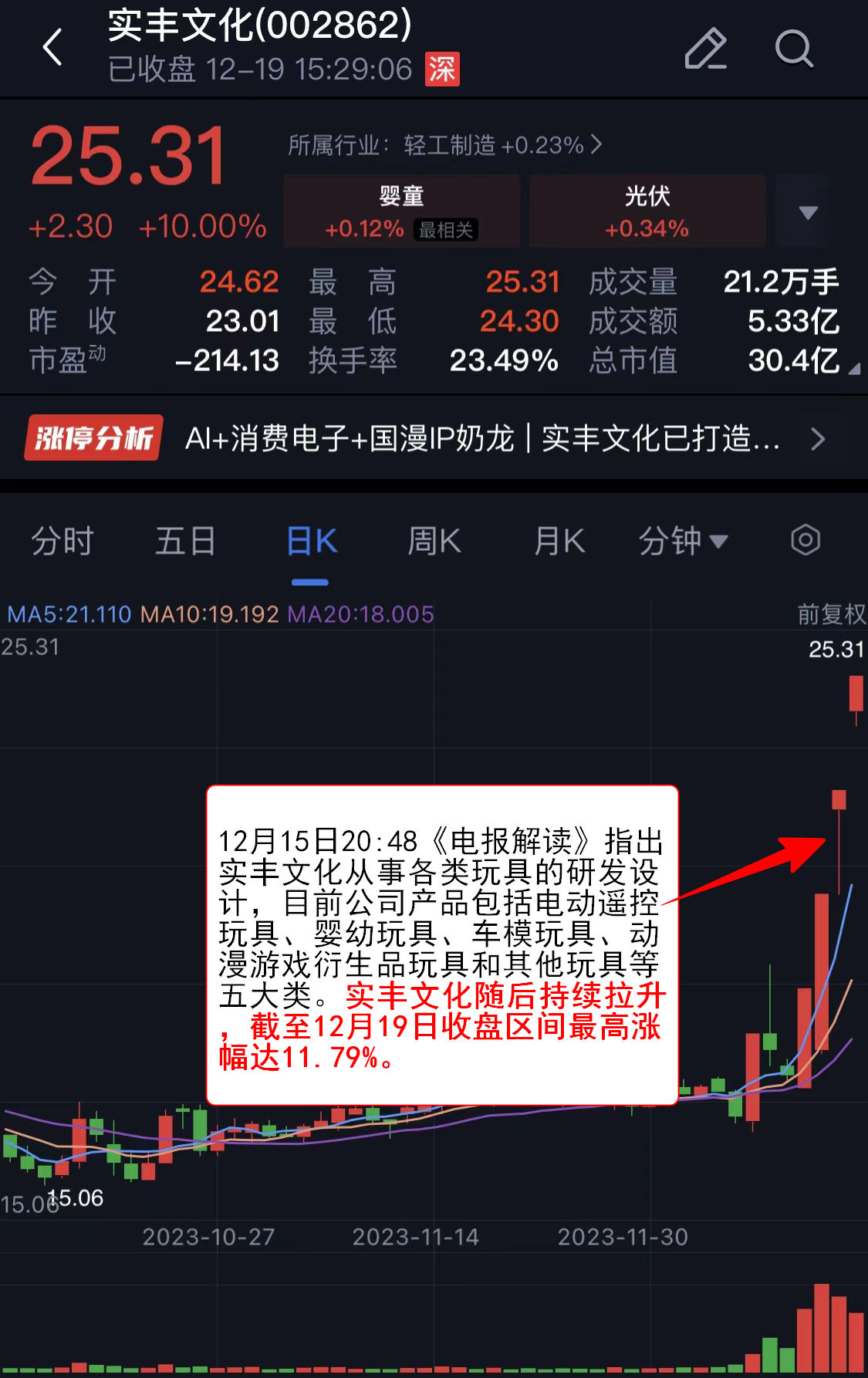The height and width of the screenshot is (1378, 868).
Task: Open the 婴童 concept chip
Action: click(401, 211)
